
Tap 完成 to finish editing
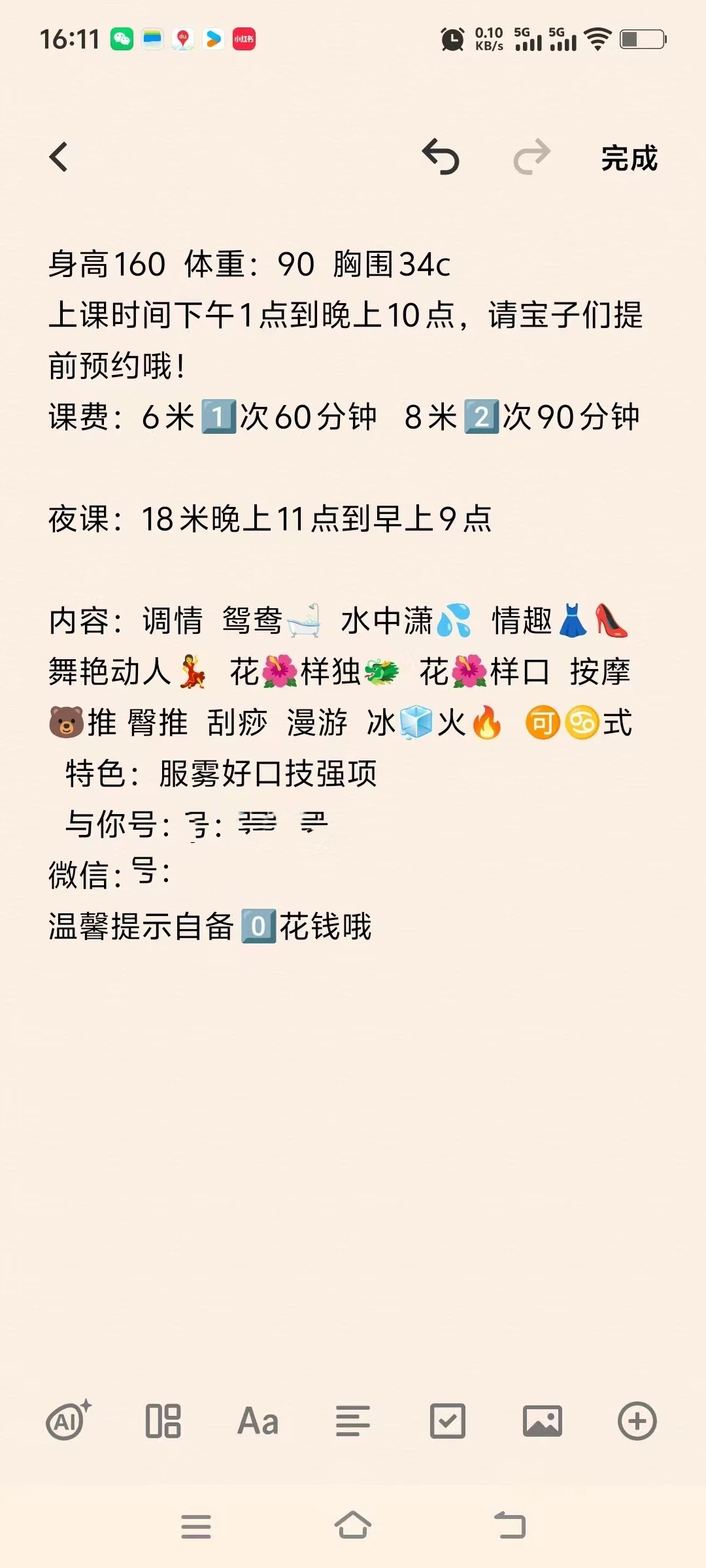coord(629,158)
